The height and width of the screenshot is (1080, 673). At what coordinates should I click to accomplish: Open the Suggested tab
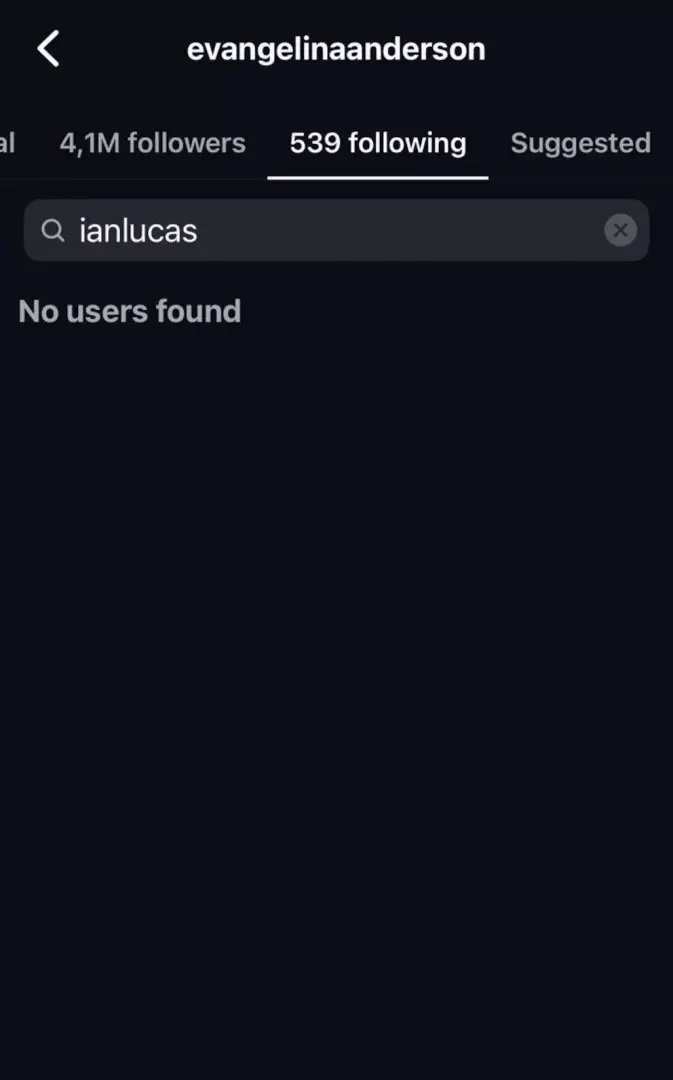click(x=580, y=144)
